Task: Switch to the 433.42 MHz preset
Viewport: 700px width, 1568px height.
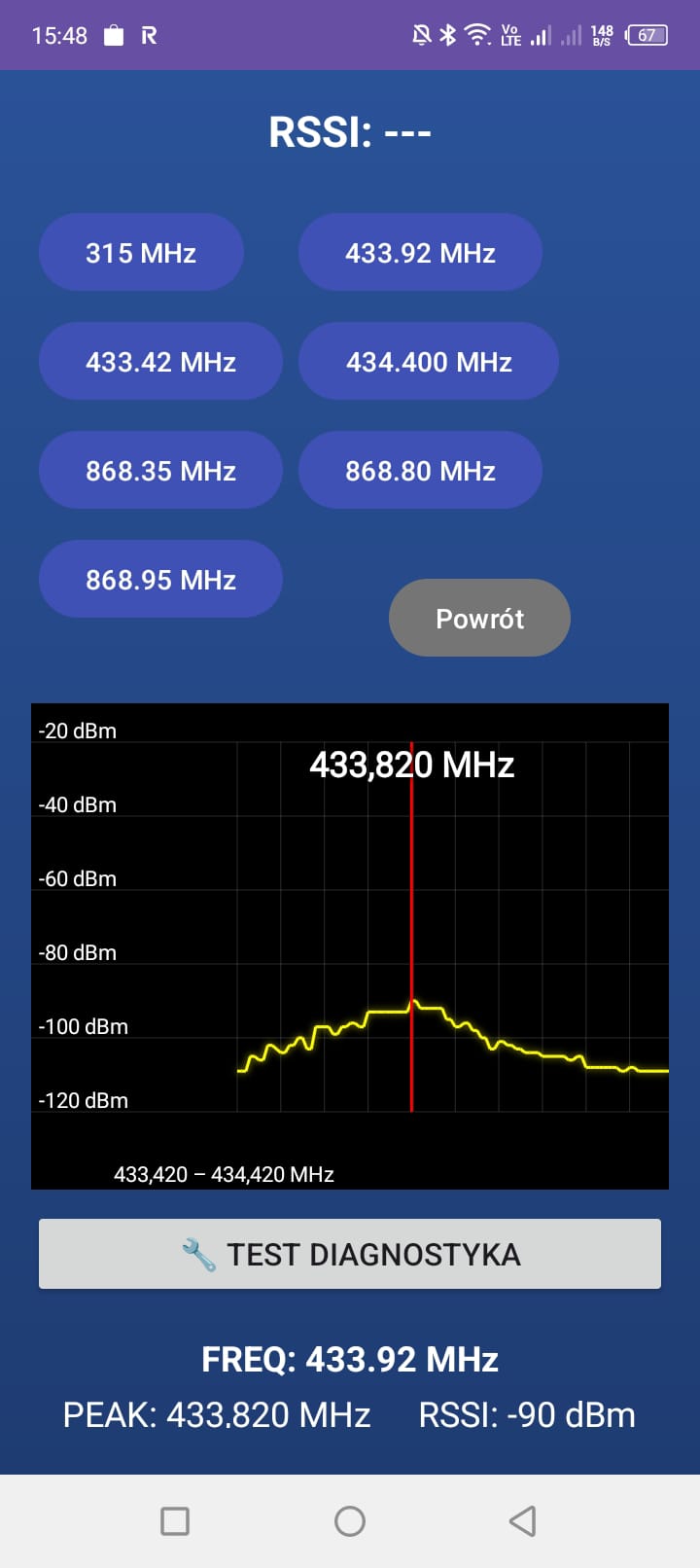Action: click(x=160, y=362)
